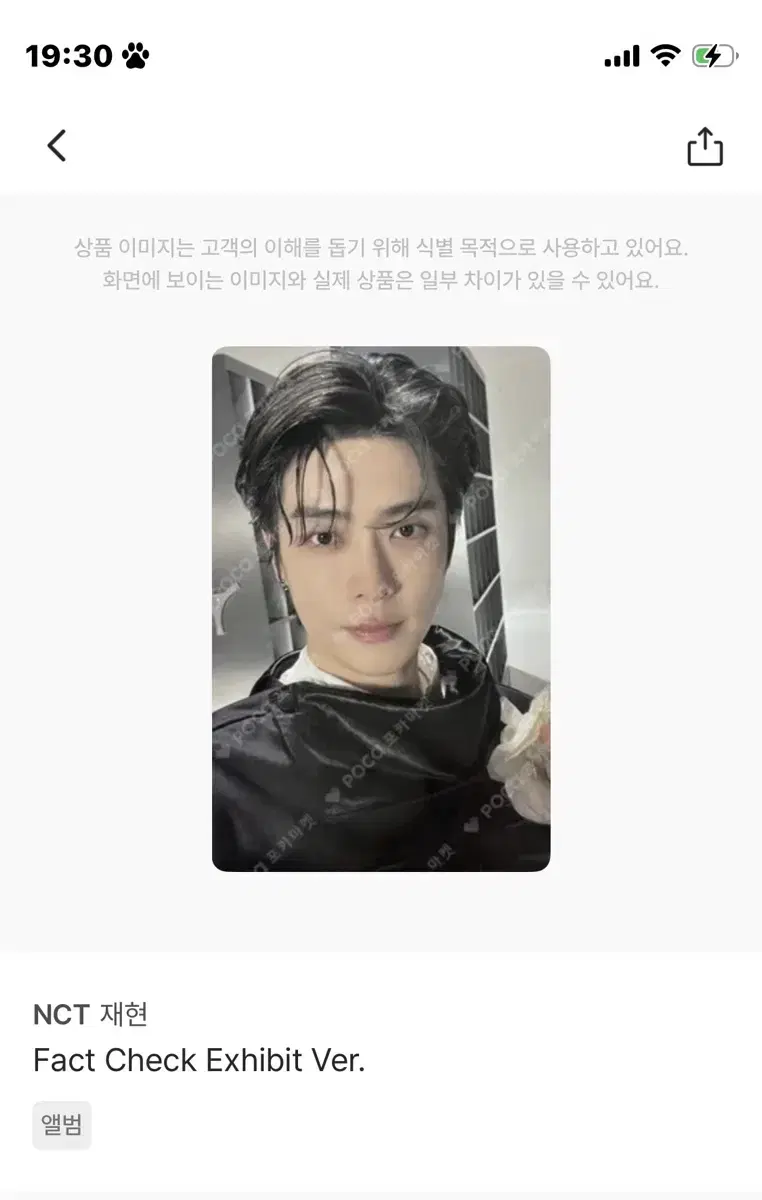
Task: Tap the cellular signal strength bars
Action: click(620, 57)
